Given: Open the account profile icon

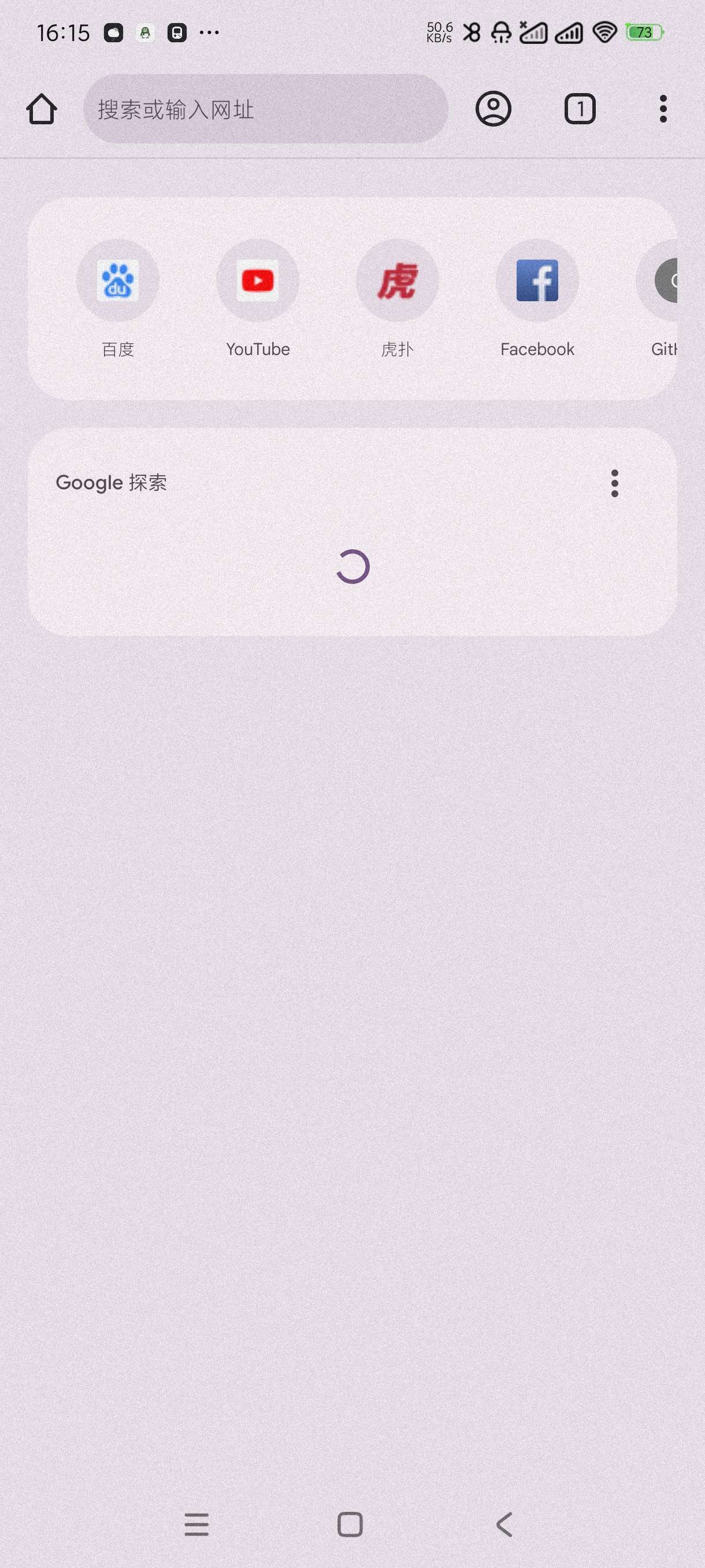Looking at the screenshot, I should point(493,110).
